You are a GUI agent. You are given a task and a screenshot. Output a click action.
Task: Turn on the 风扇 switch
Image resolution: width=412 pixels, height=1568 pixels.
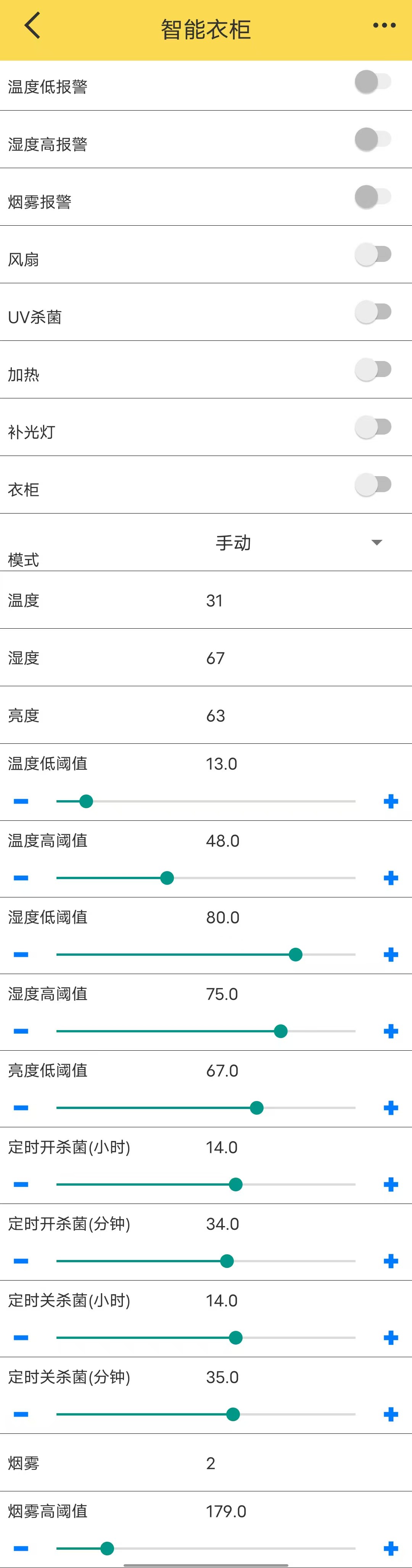click(x=373, y=254)
